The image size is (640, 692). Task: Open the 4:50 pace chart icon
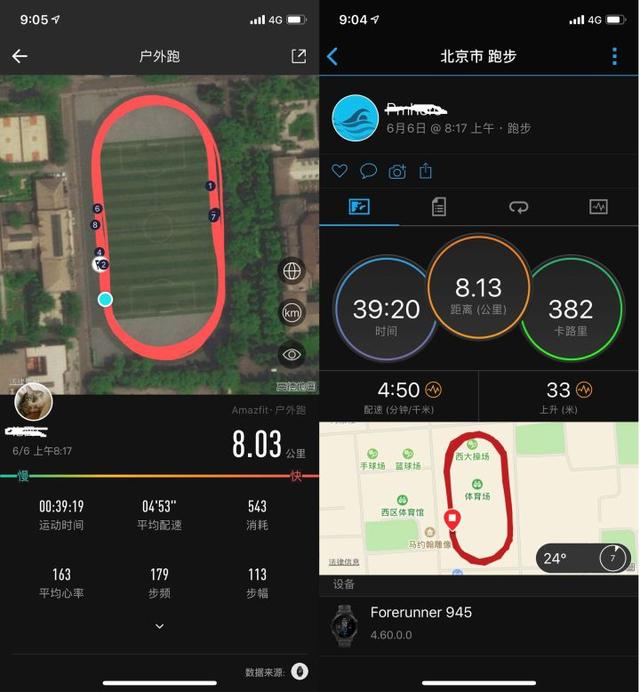[433, 390]
